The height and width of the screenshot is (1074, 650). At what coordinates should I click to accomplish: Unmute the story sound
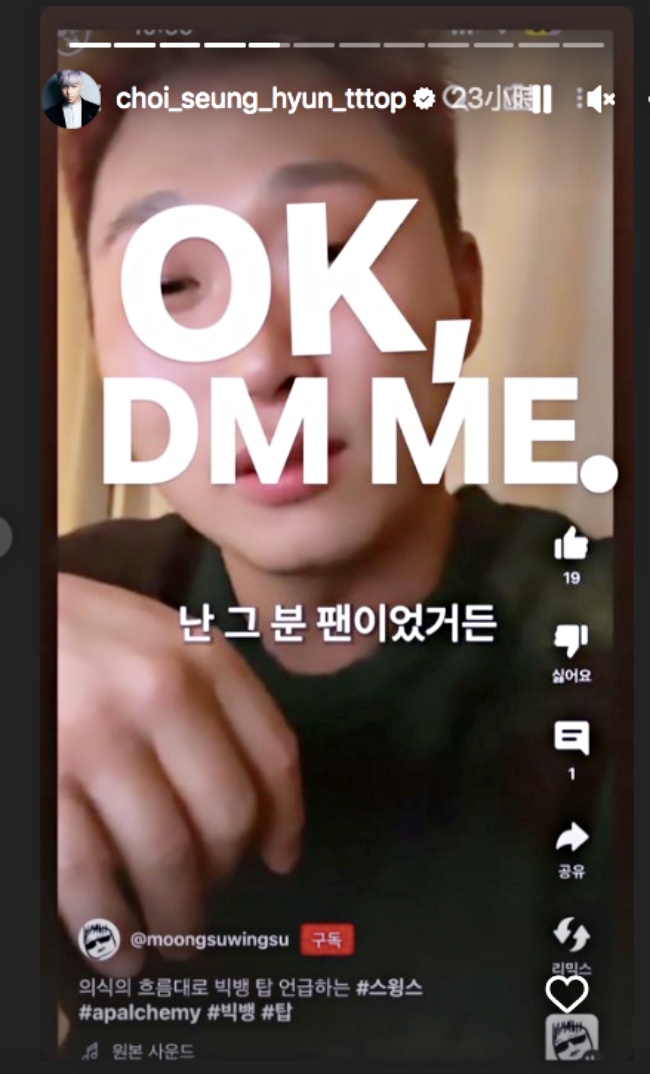click(x=599, y=99)
